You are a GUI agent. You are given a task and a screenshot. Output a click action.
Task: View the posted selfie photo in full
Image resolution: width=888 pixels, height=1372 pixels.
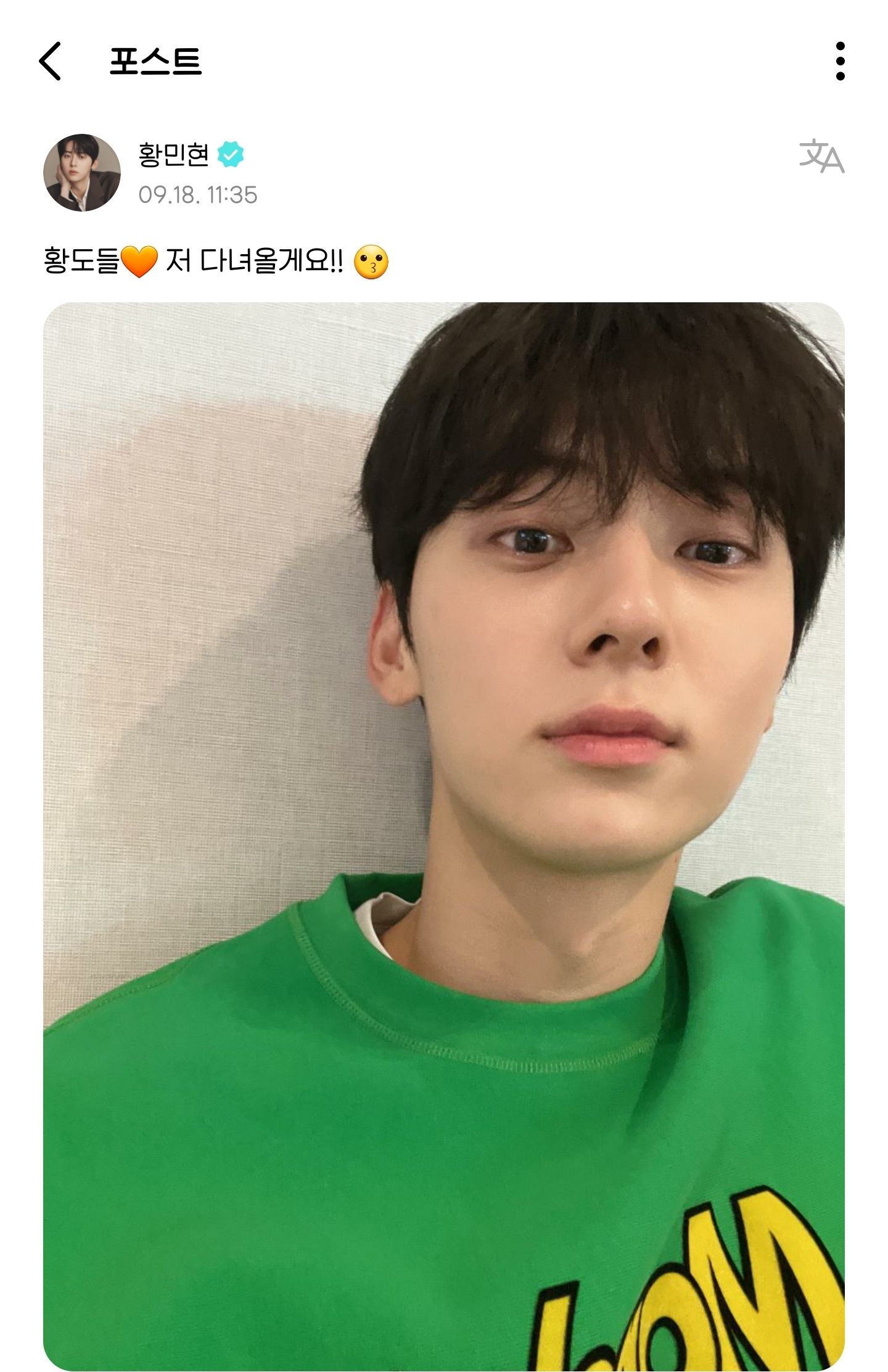pos(444,833)
